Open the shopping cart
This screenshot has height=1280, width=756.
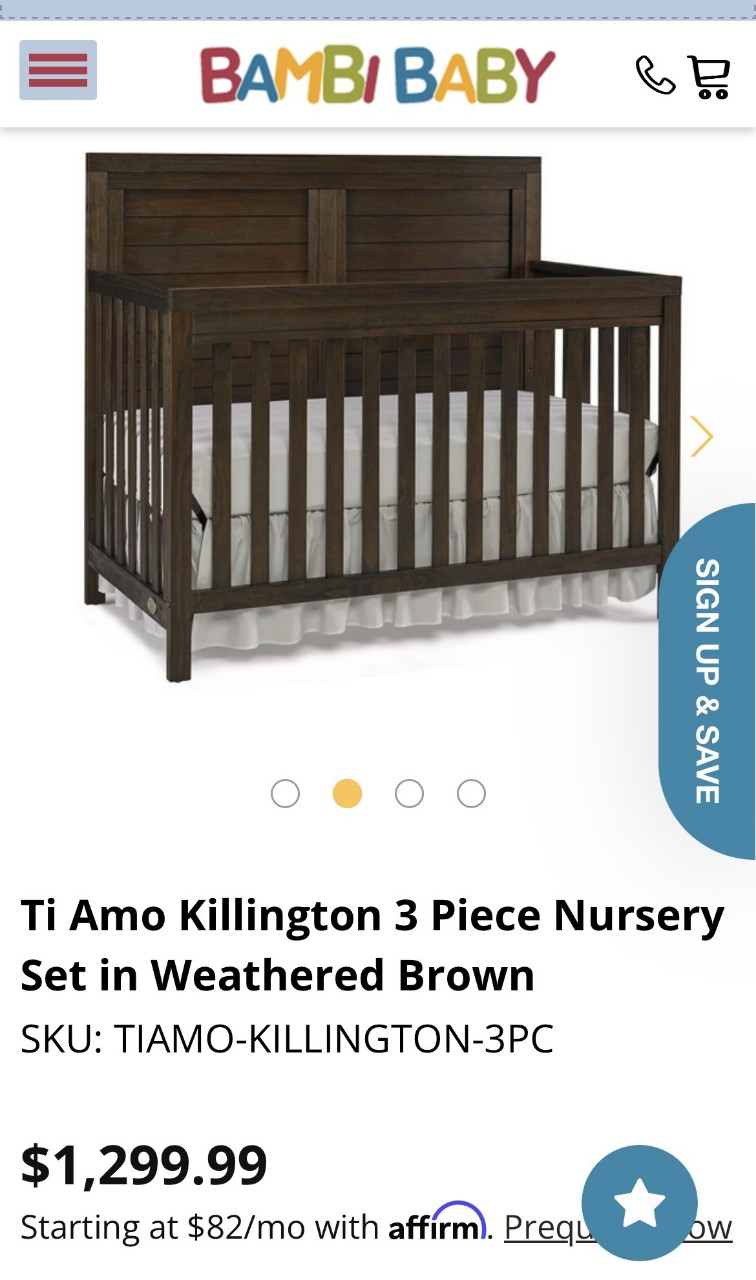click(709, 76)
